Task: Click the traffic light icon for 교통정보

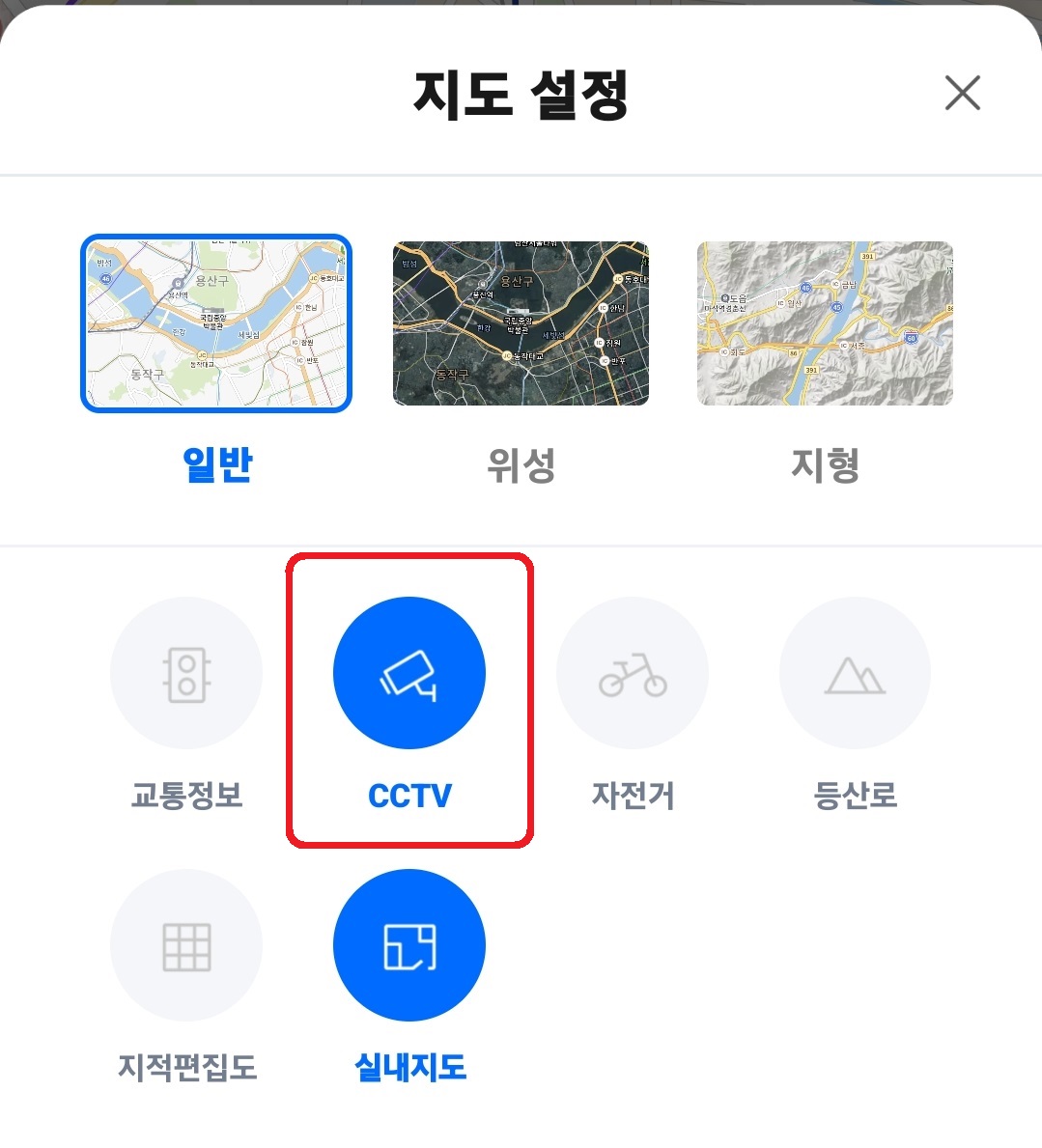Action: pyautogui.click(x=185, y=673)
